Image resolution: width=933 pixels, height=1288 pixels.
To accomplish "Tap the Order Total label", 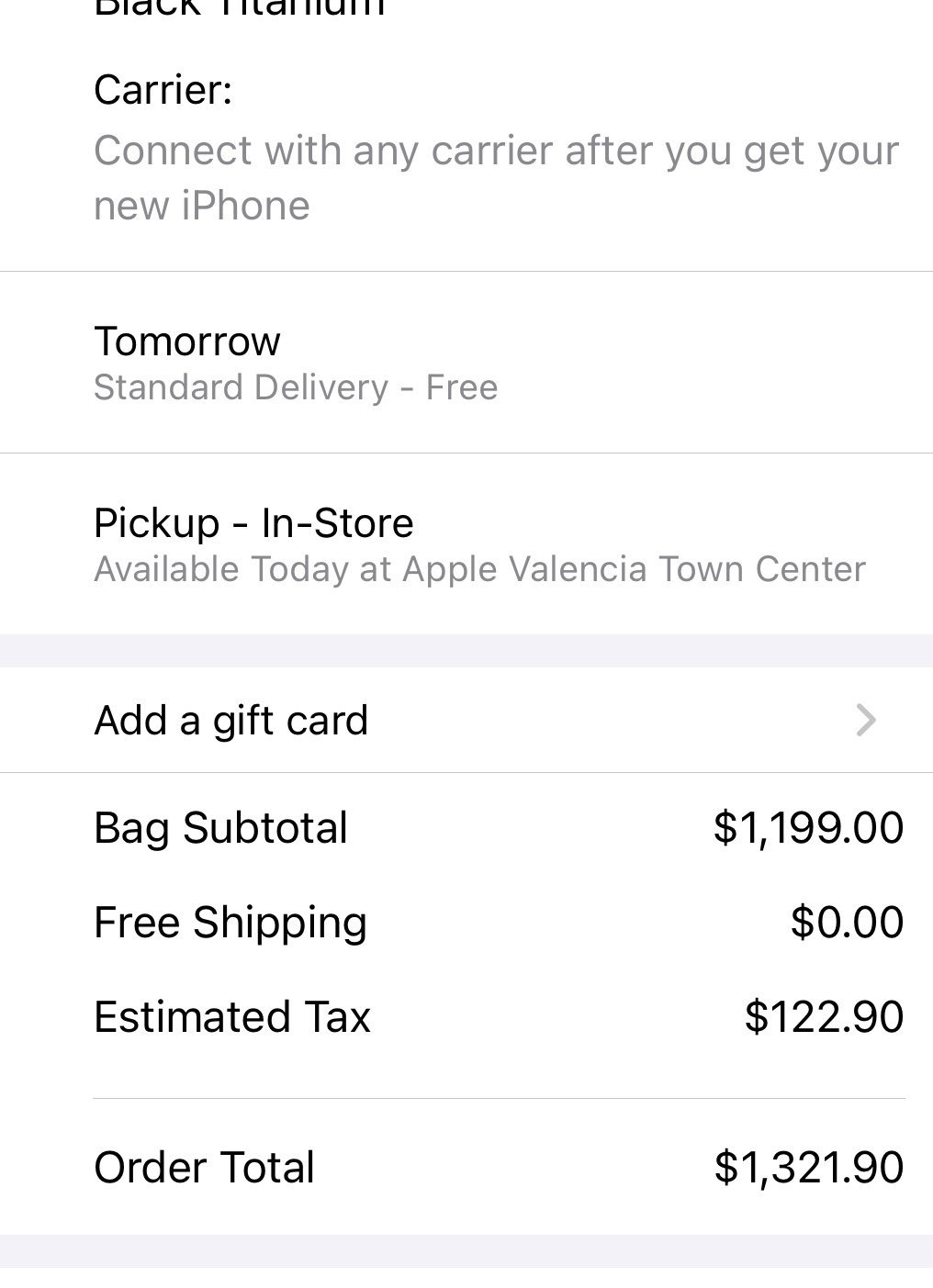I will [x=204, y=1167].
